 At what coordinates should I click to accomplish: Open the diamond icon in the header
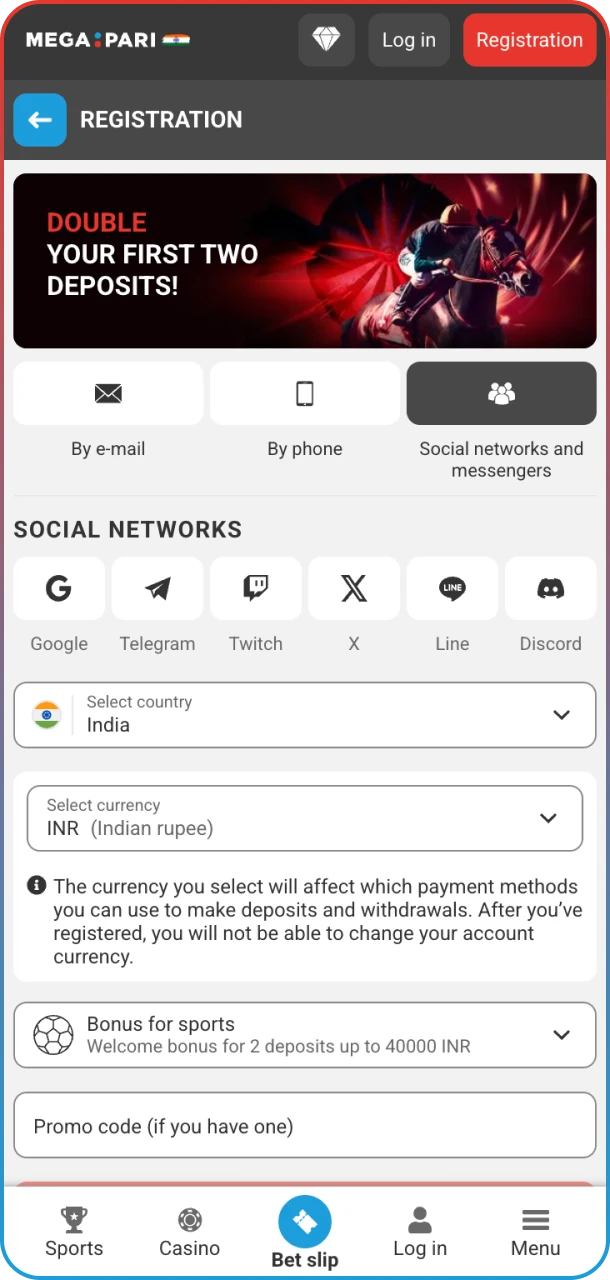point(326,40)
